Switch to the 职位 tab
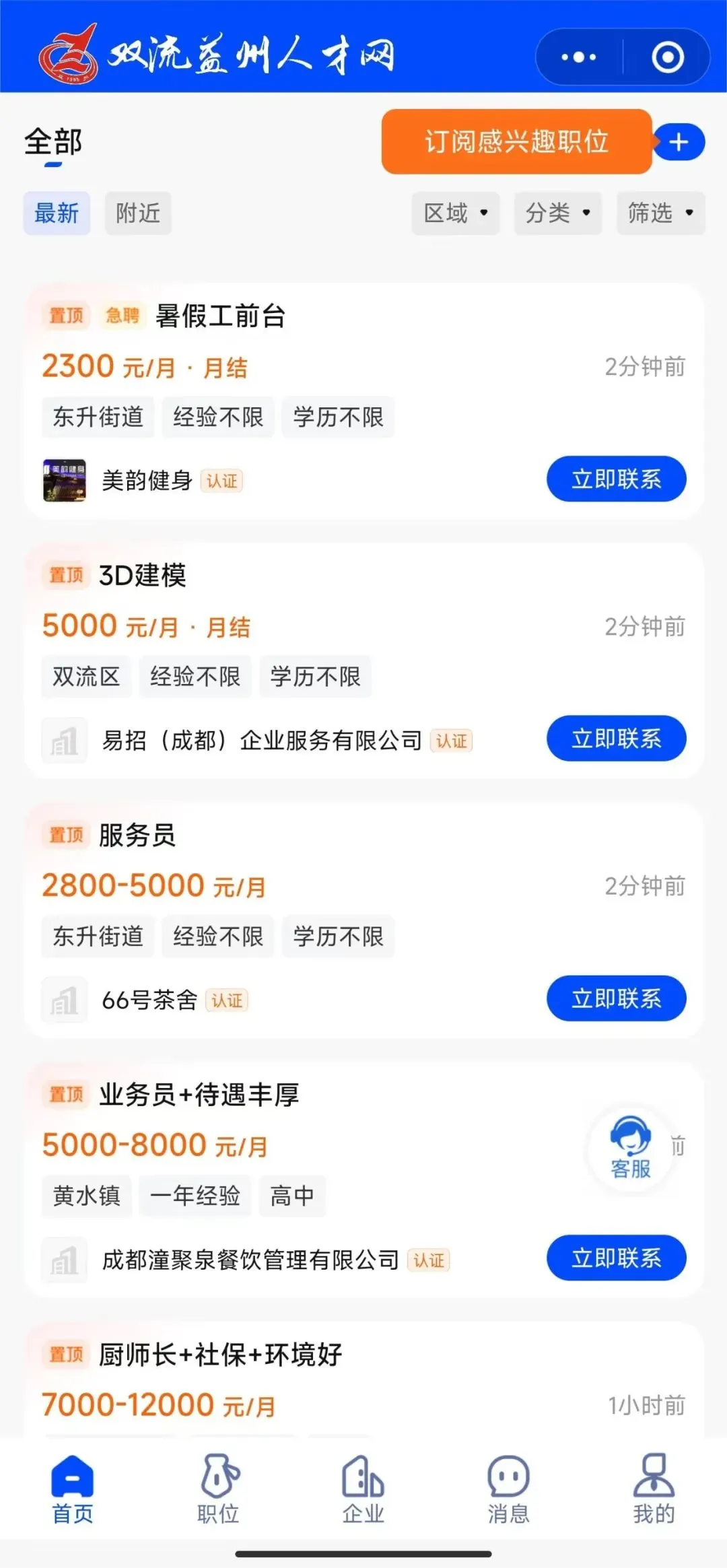Screen dimensions: 727x1568 218,1489
